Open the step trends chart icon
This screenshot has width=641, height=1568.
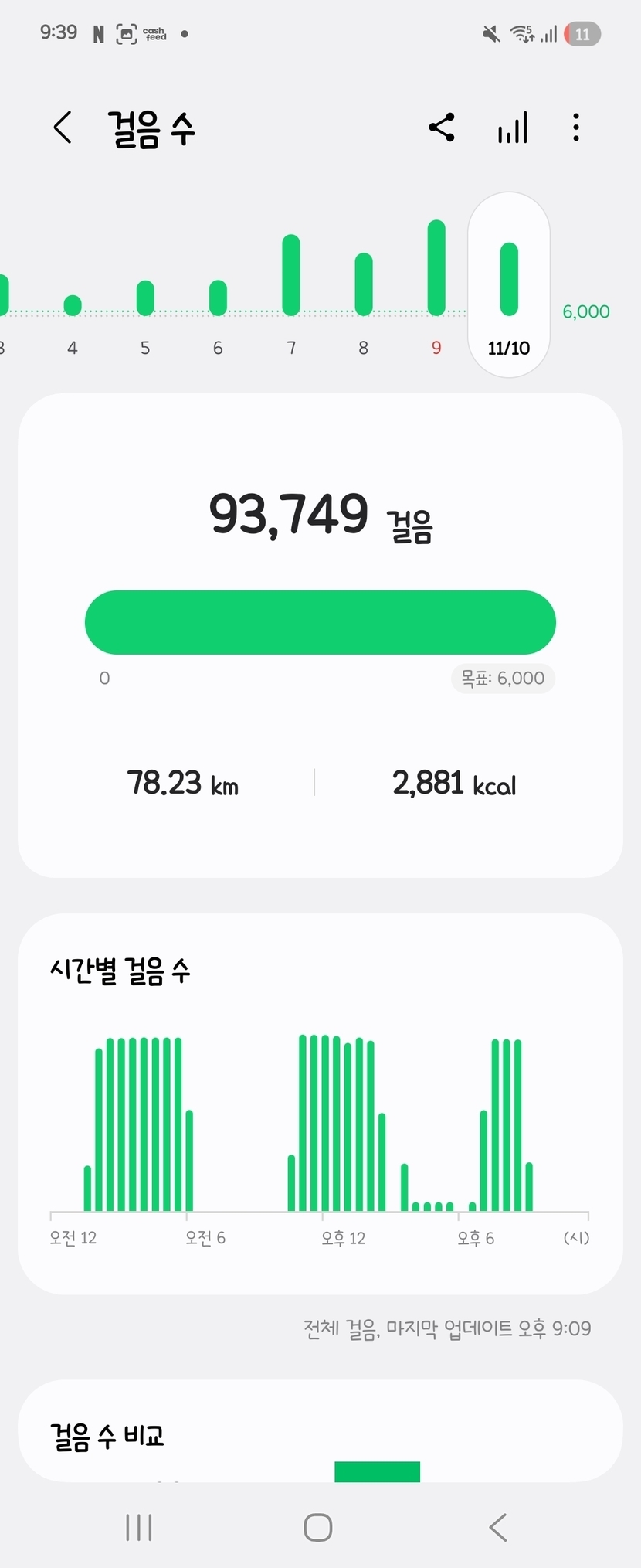[x=513, y=128]
